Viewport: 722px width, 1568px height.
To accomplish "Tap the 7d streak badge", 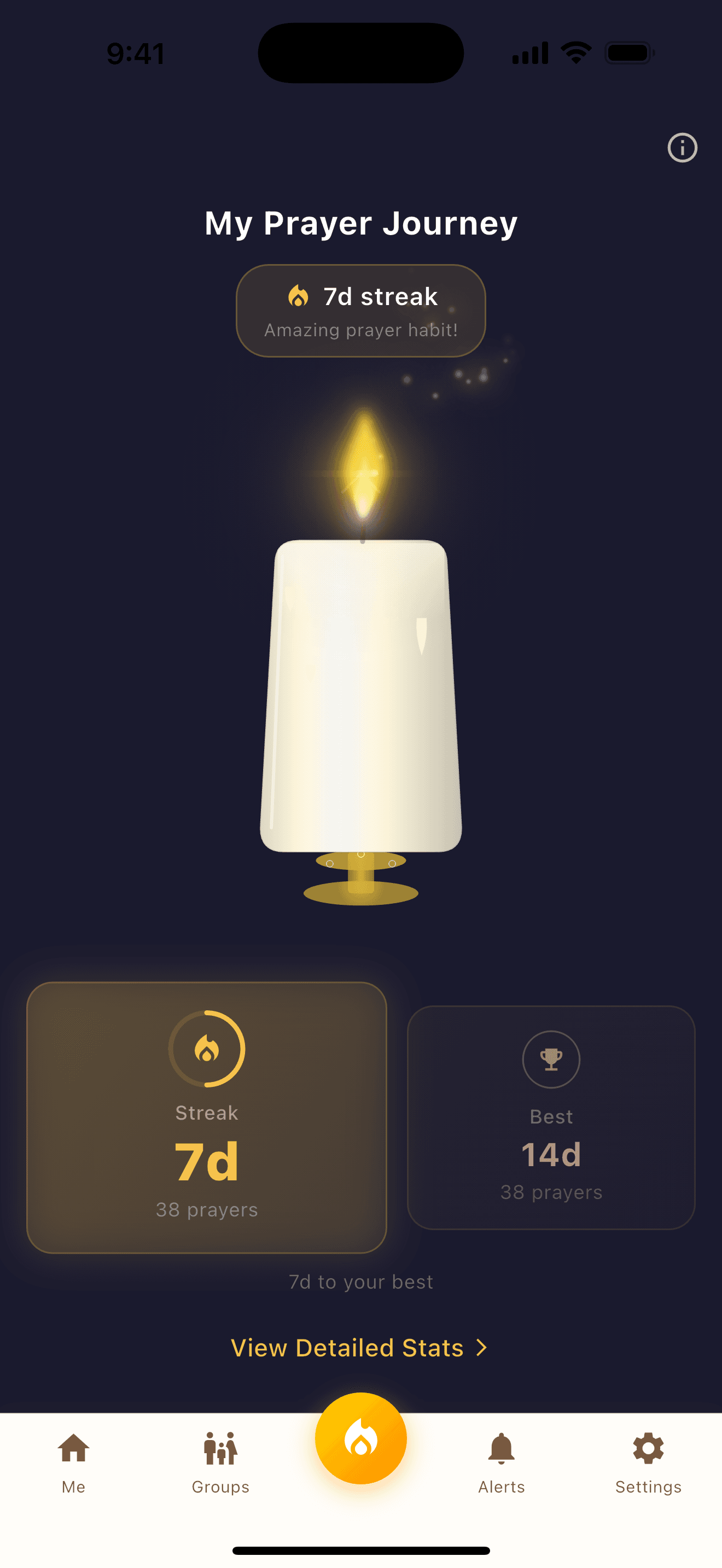I will (361, 311).
